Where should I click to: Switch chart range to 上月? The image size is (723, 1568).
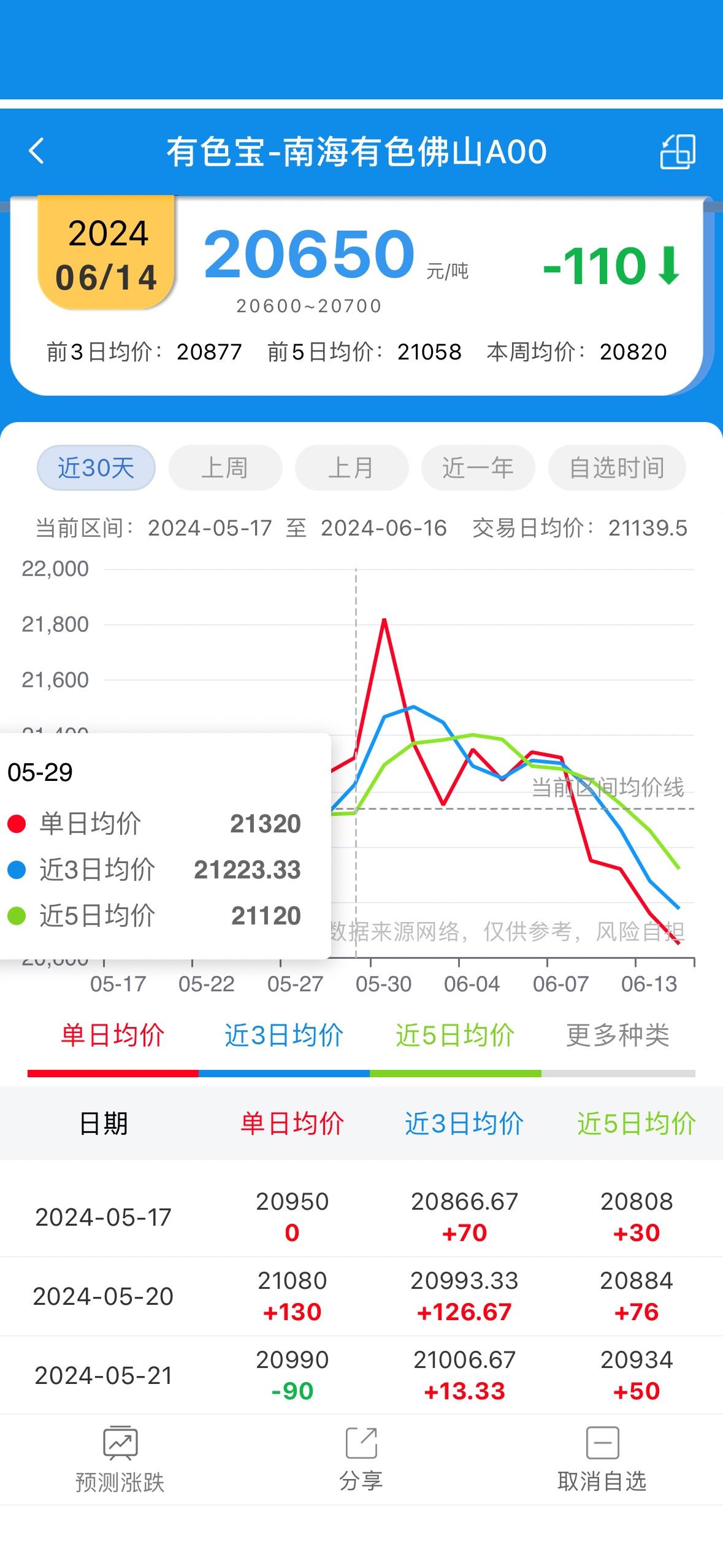(351, 467)
